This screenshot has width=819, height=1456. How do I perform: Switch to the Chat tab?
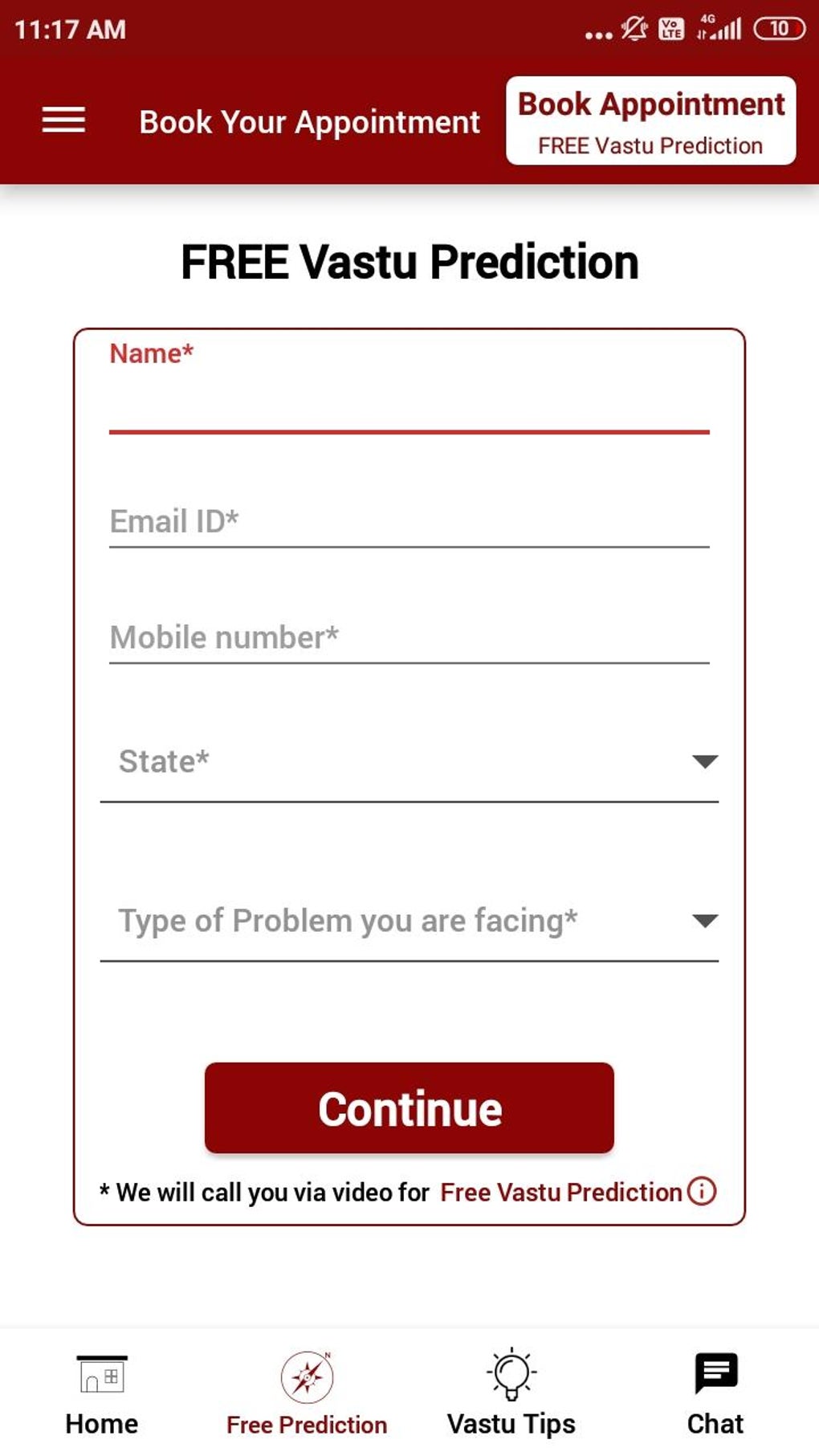(x=715, y=1395)
